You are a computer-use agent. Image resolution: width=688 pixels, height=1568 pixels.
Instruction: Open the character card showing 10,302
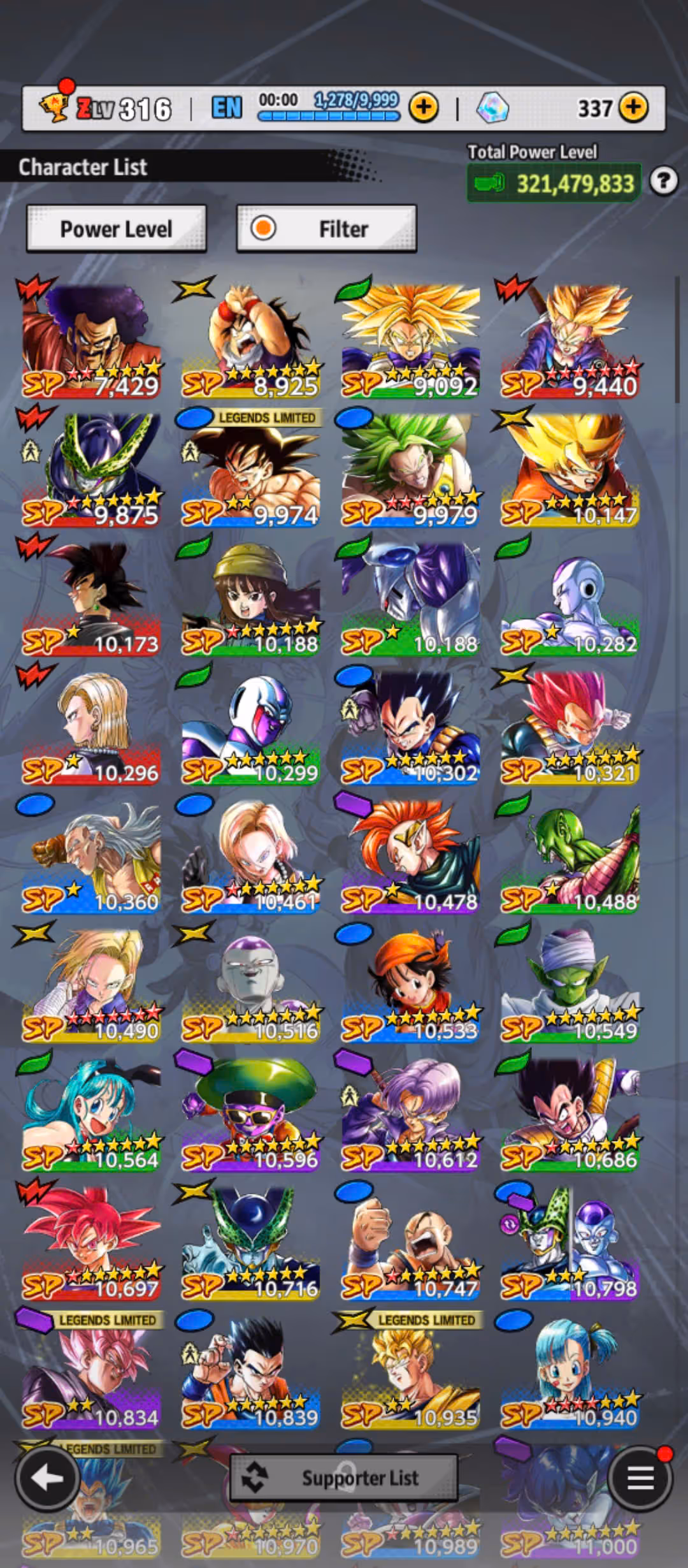(410, 728)
